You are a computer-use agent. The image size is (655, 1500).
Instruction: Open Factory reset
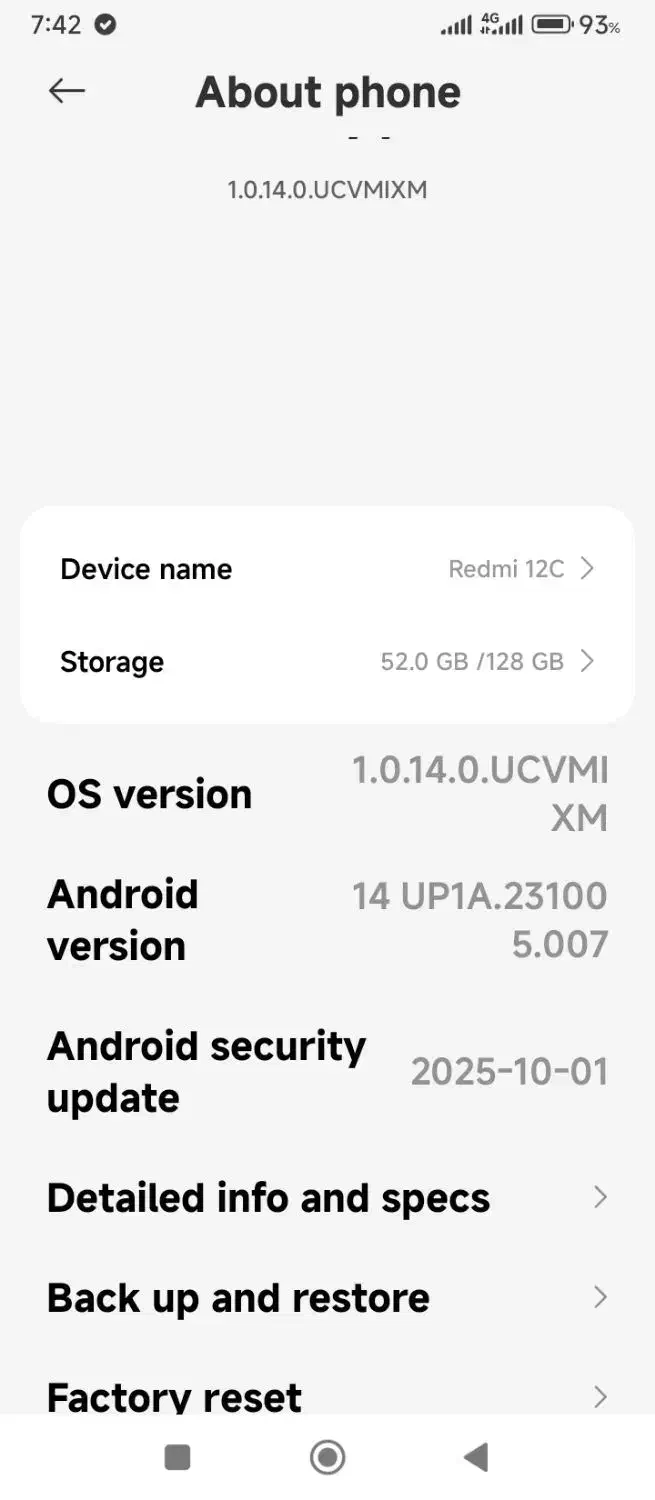[327, 1396]
